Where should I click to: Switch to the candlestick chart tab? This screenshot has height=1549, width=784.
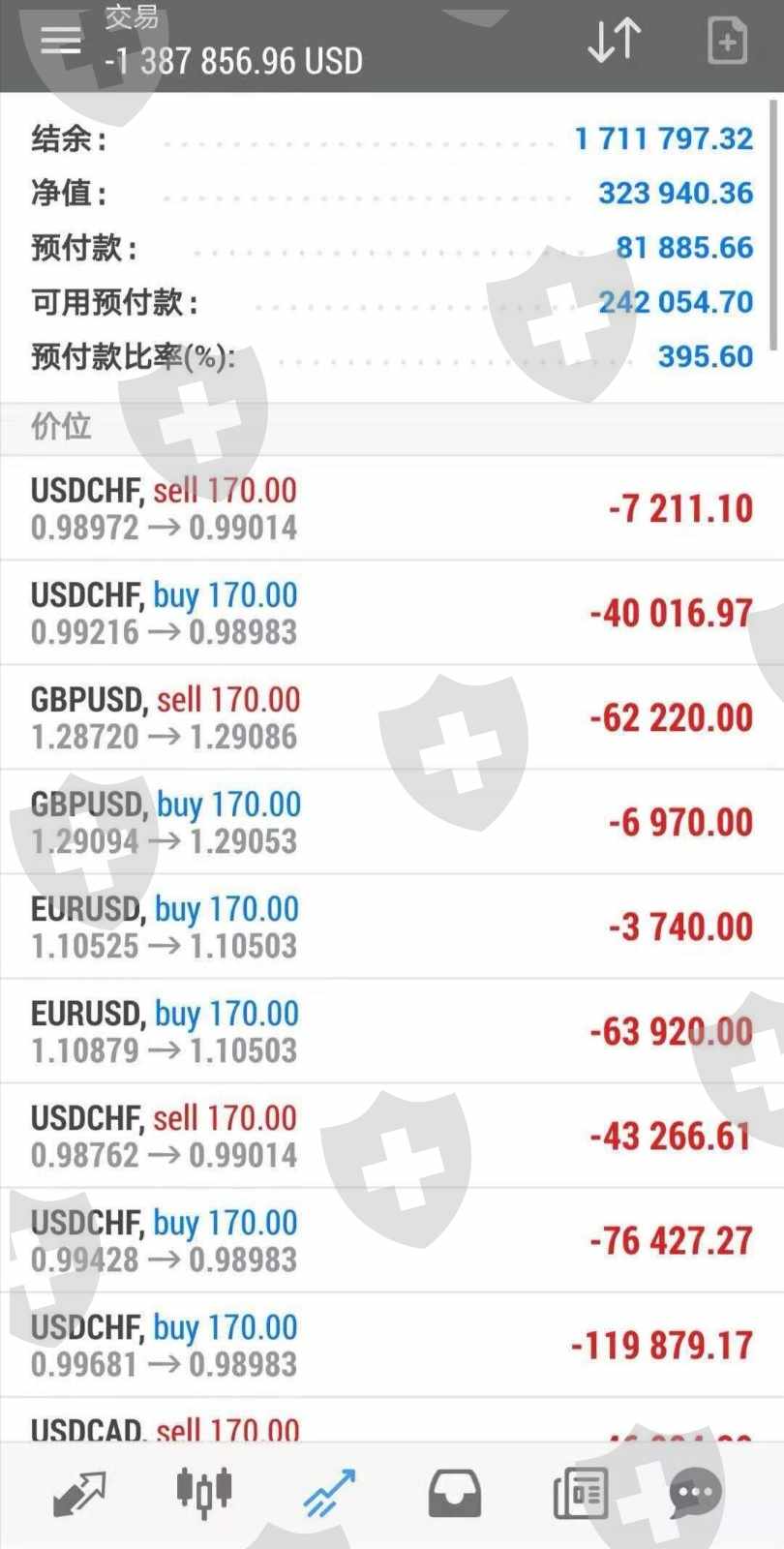click(x=204, y=1493)
